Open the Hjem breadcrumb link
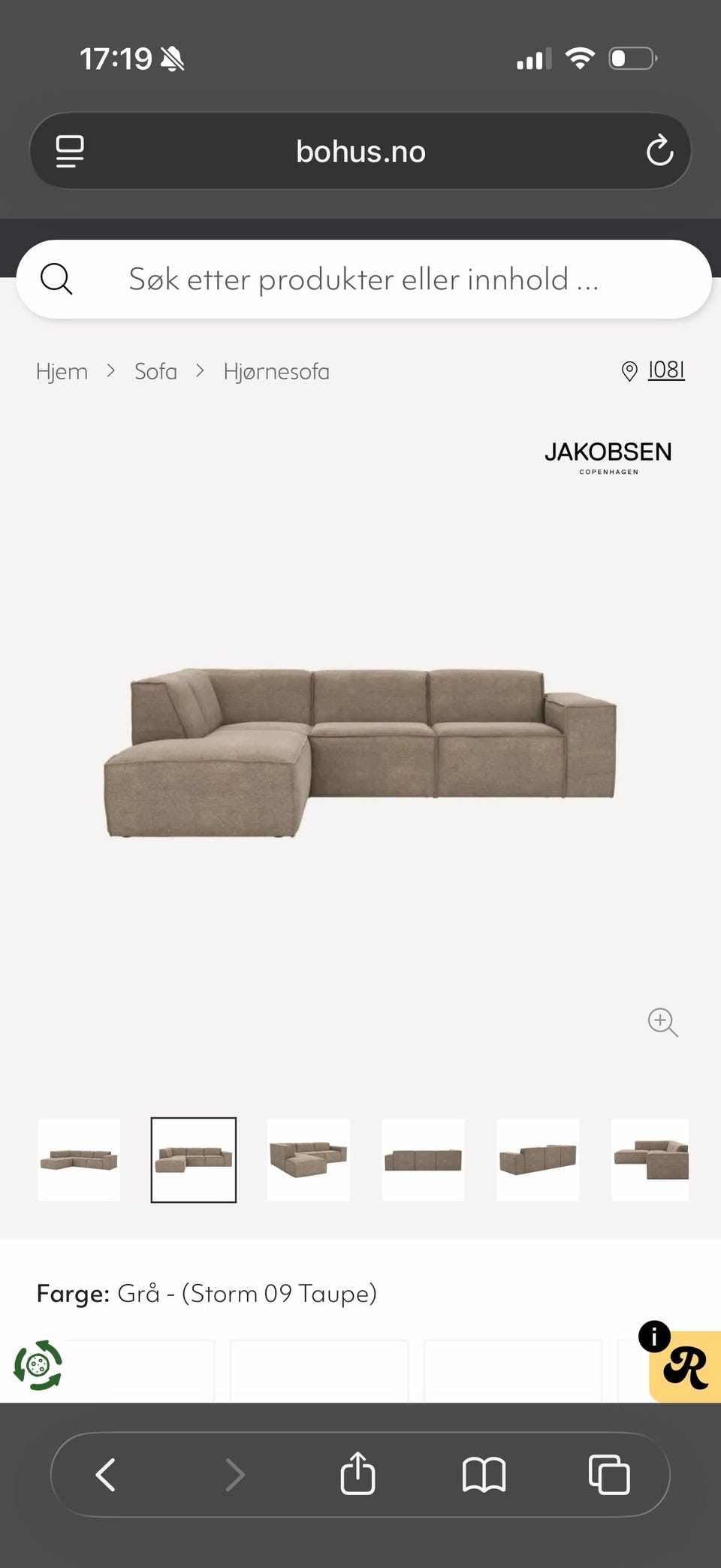The height and width of the screenshot is (1568, 721). (62, 371)
